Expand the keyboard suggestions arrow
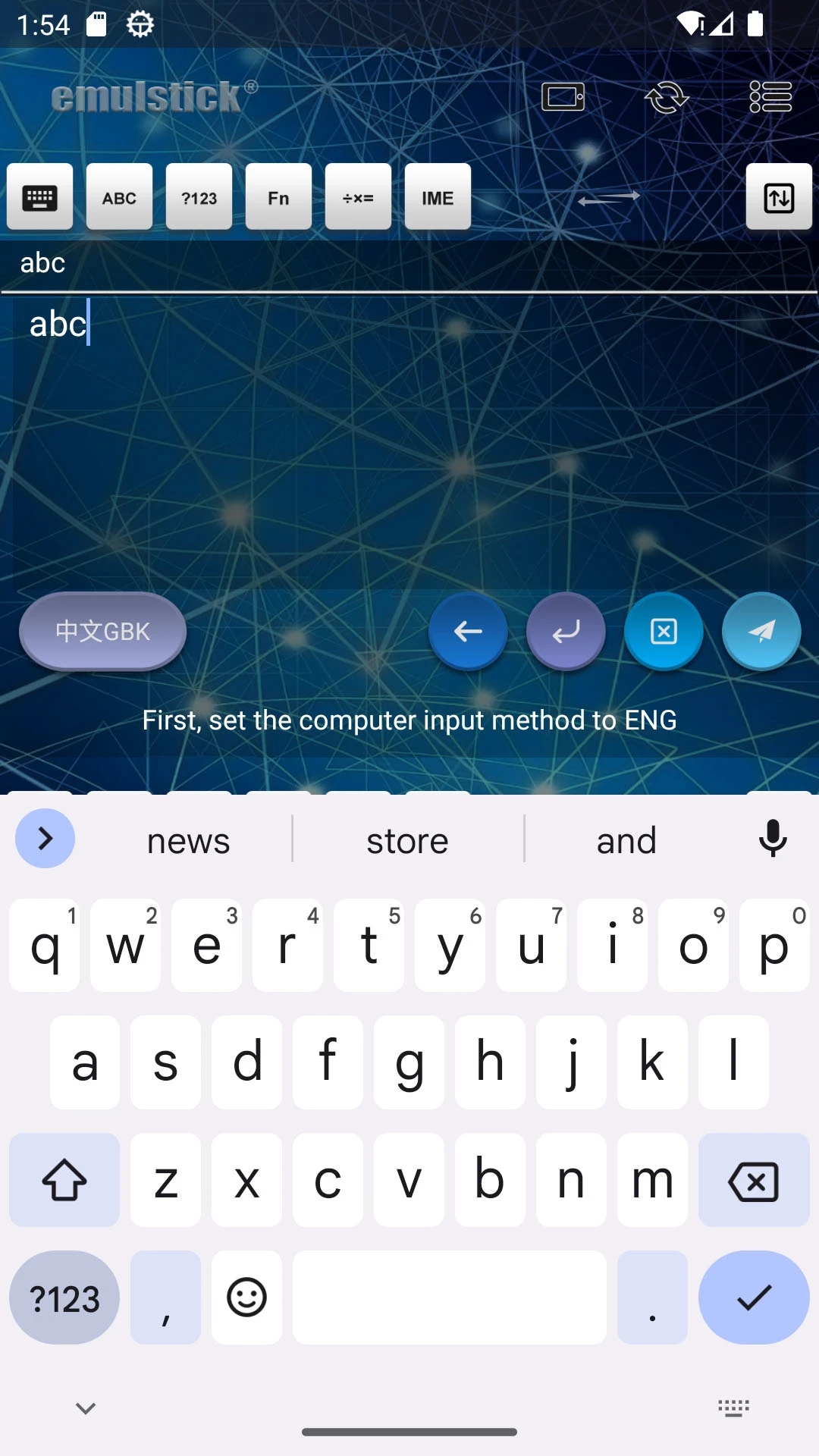The height and width of the screenshot is (1456, 819). pyautogui.click(x=45, y=839)
